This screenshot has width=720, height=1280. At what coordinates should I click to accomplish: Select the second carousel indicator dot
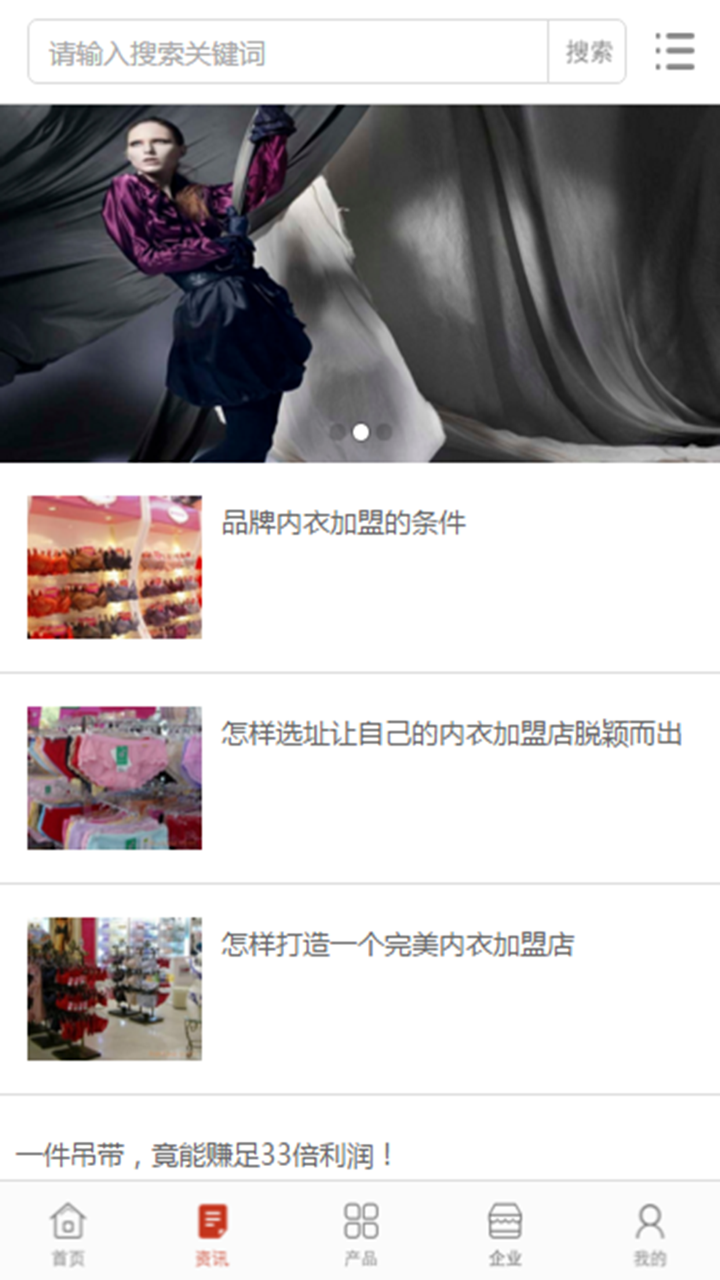361,432
